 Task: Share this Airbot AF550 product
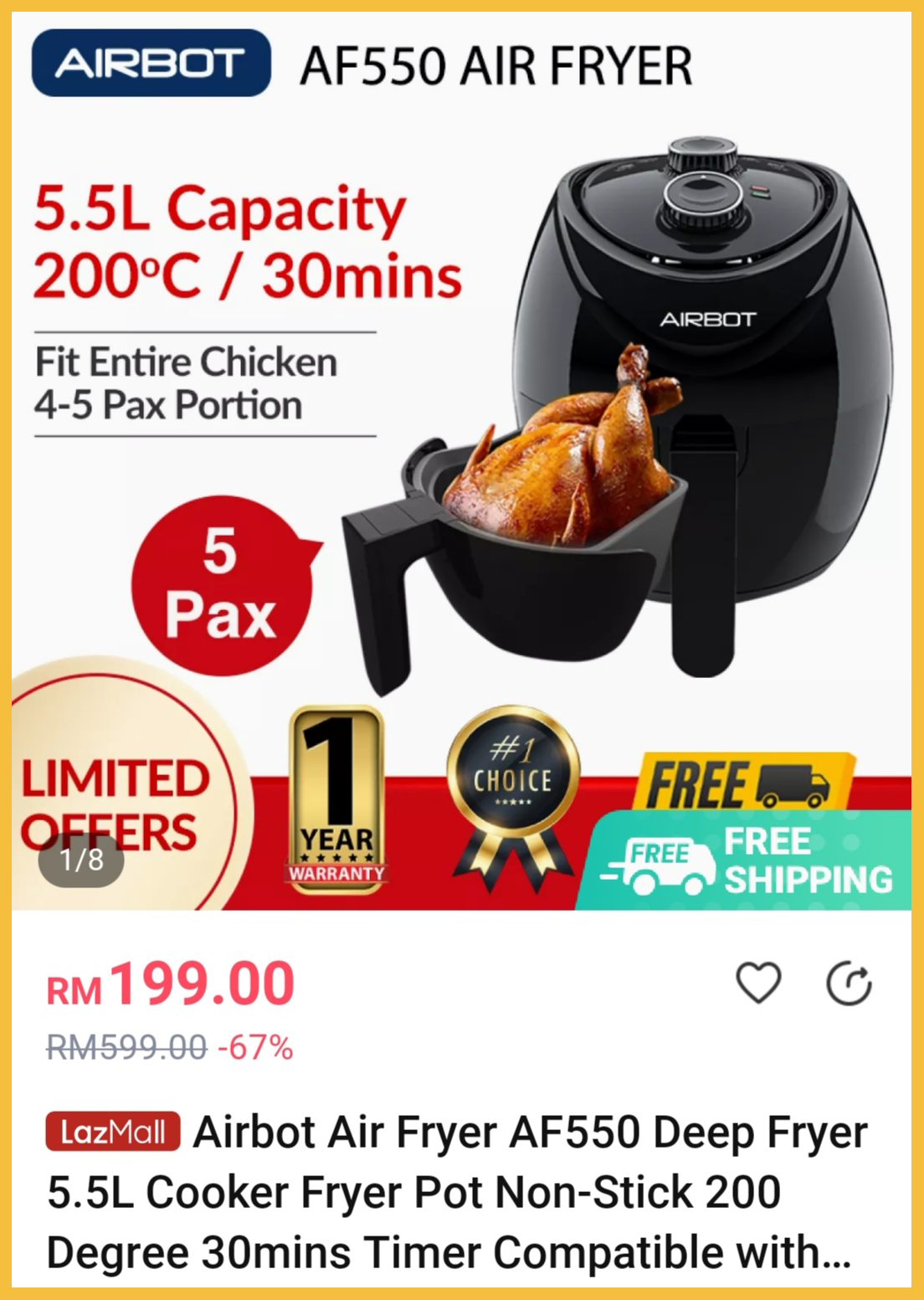849,983
